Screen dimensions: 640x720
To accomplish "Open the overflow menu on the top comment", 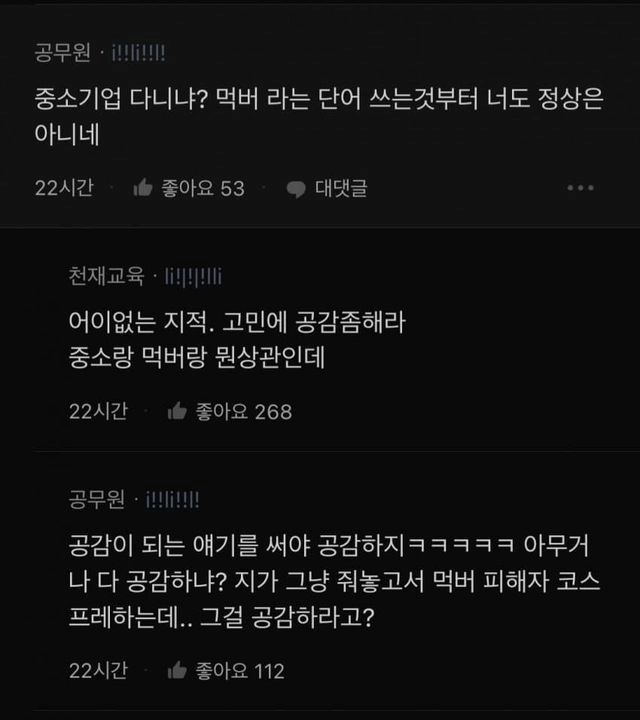I will [580, 188].
